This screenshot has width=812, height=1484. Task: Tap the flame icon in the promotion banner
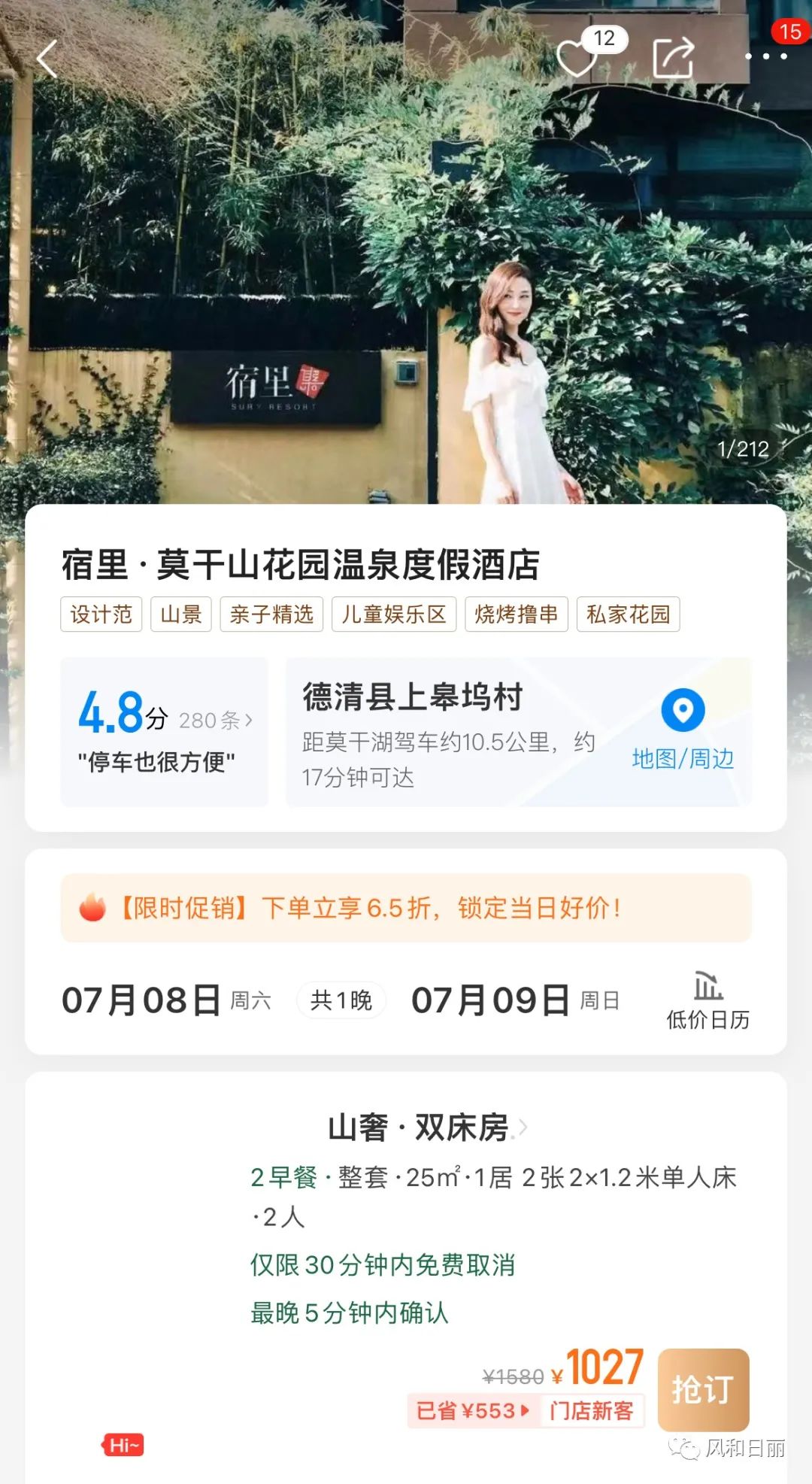(x=92, y=909)
